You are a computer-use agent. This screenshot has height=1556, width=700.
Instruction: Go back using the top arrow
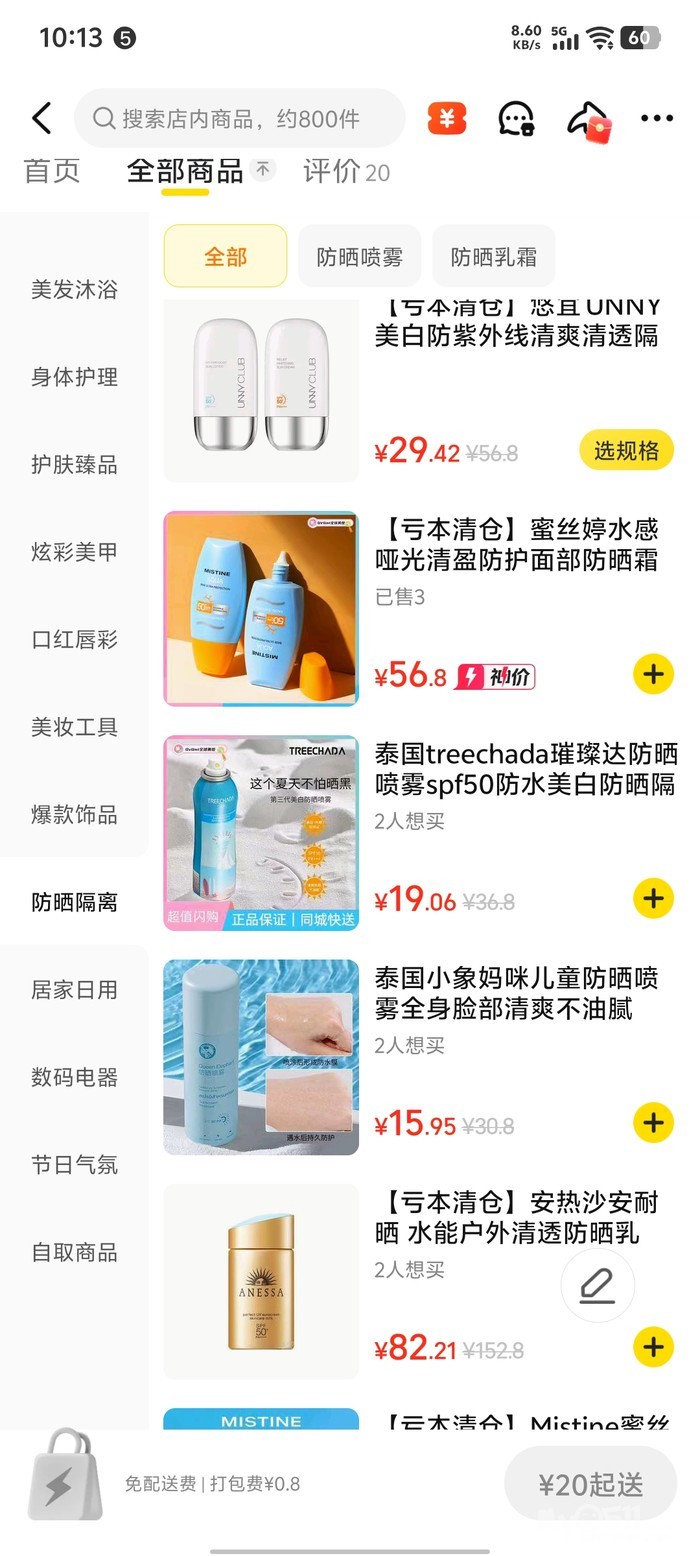click(x=42, y=119)
